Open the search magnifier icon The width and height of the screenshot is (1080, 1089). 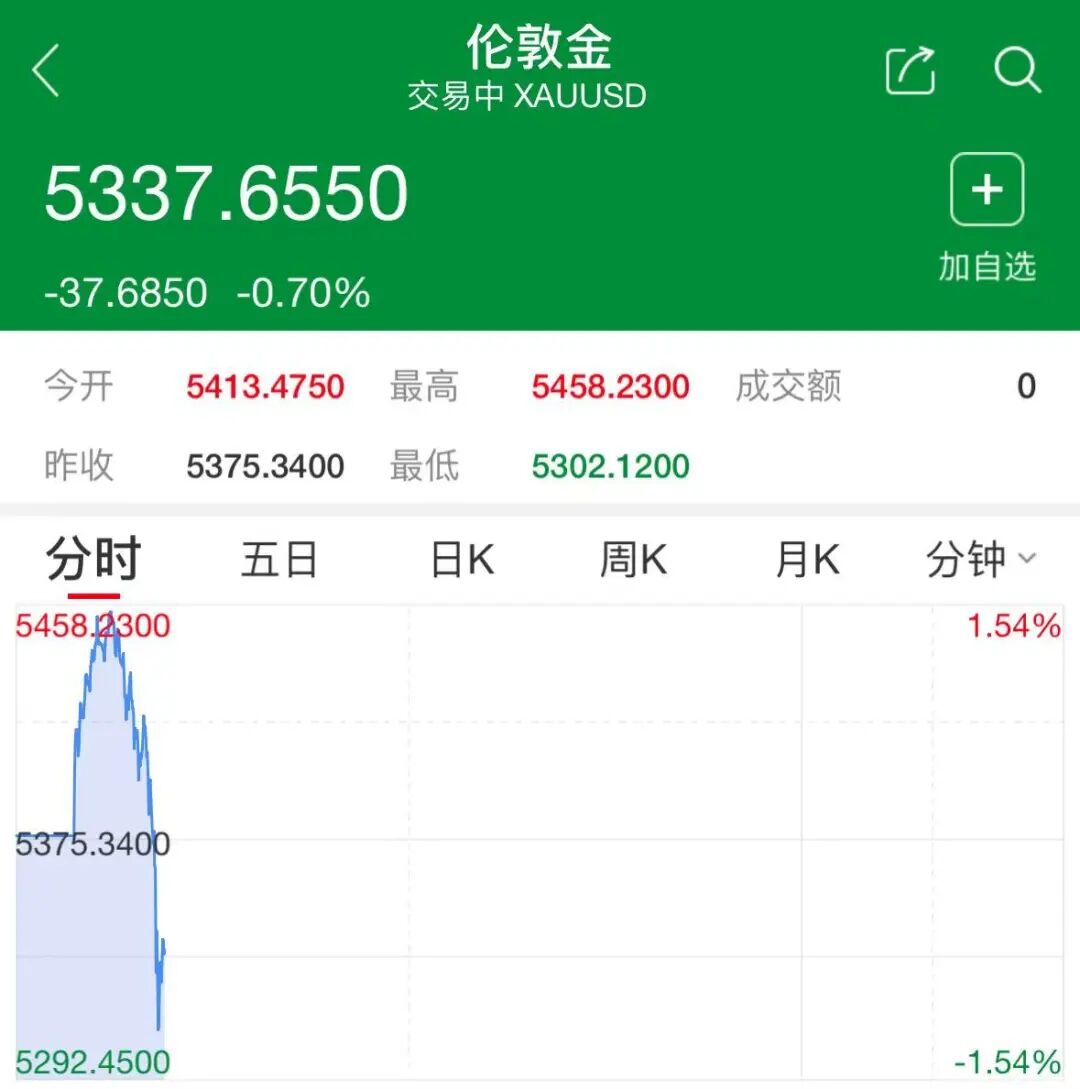click(1017, 71)
